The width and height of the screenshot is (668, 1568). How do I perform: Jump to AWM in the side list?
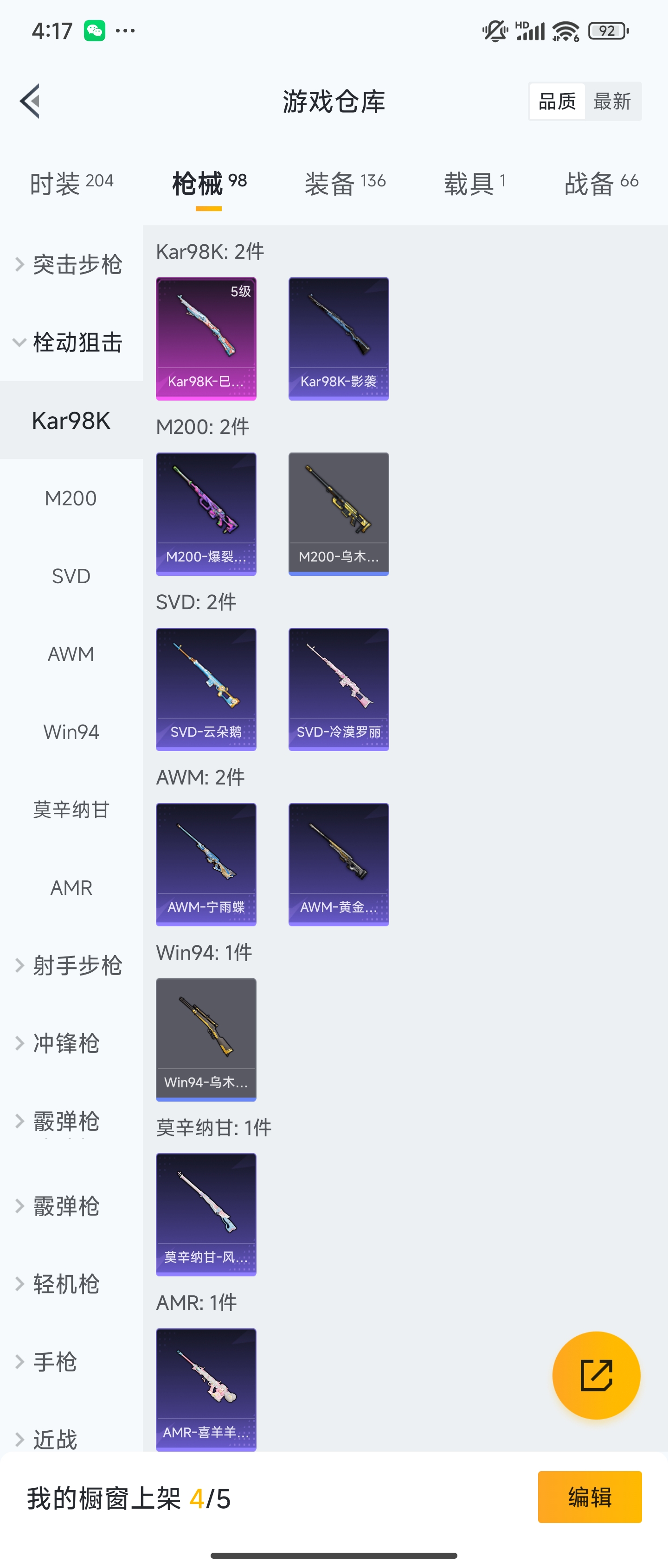coord(71,654)
